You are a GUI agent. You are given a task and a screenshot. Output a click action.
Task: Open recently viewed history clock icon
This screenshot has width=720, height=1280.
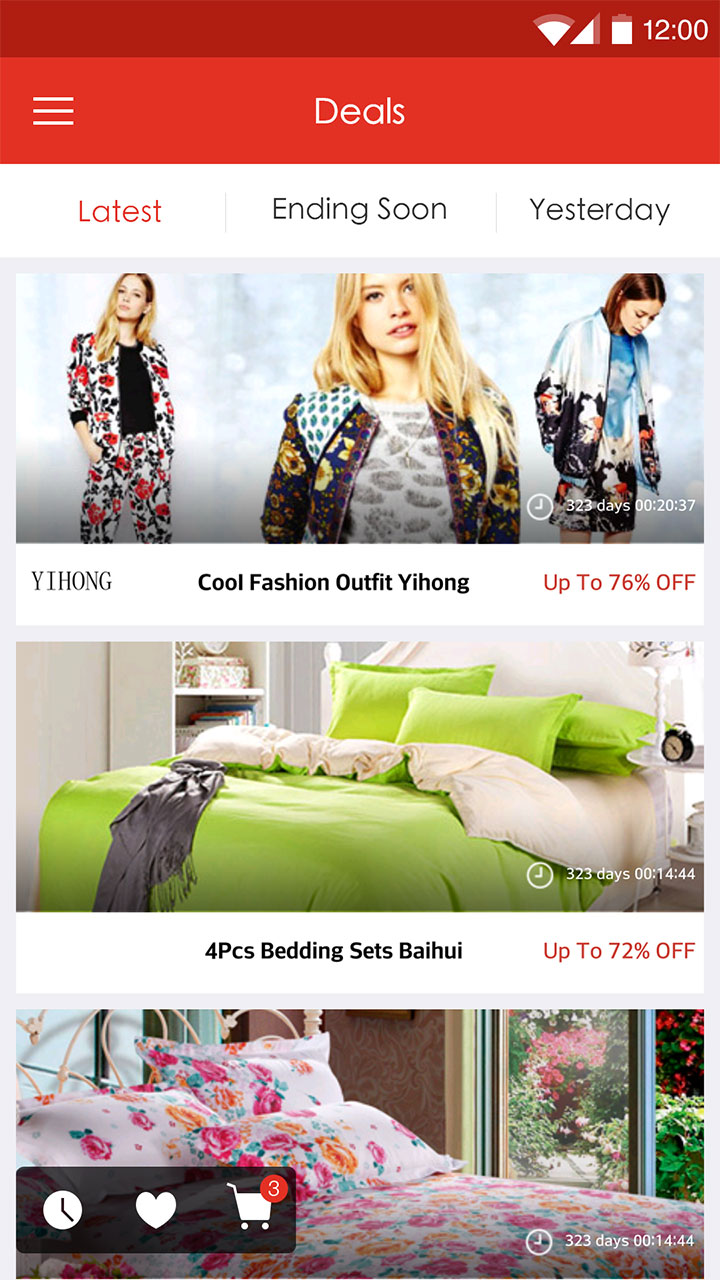(x=63, y=1210)
